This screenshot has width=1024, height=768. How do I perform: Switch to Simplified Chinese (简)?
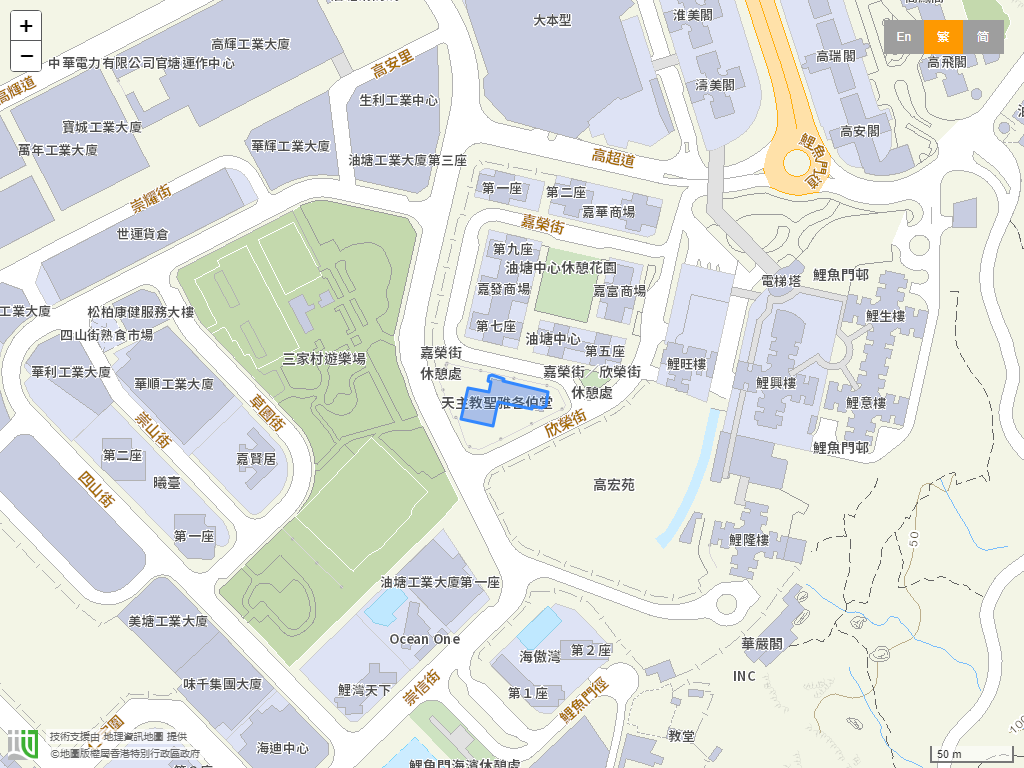point(983,37)
